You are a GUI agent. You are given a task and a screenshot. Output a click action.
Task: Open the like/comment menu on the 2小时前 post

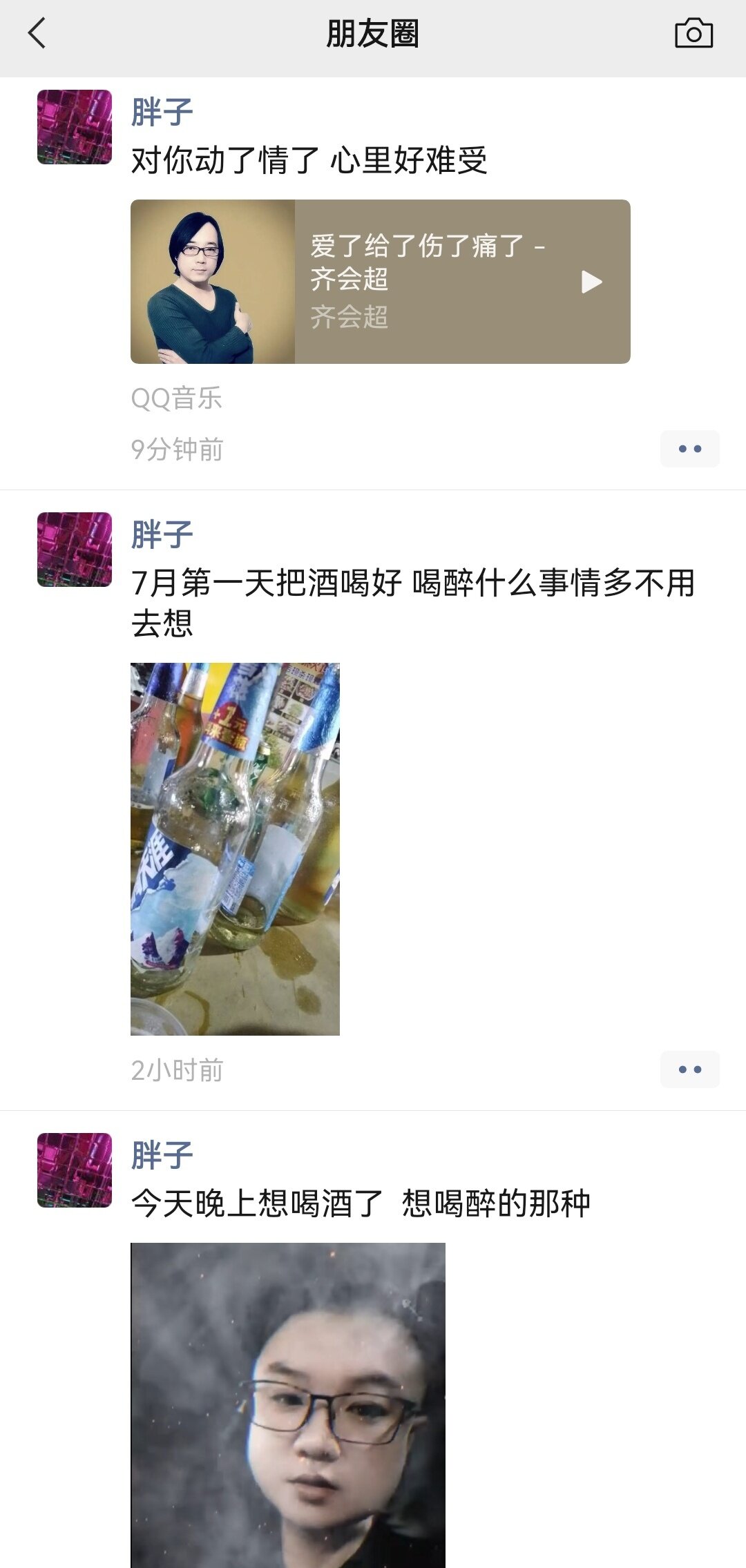coord(689,1069)
